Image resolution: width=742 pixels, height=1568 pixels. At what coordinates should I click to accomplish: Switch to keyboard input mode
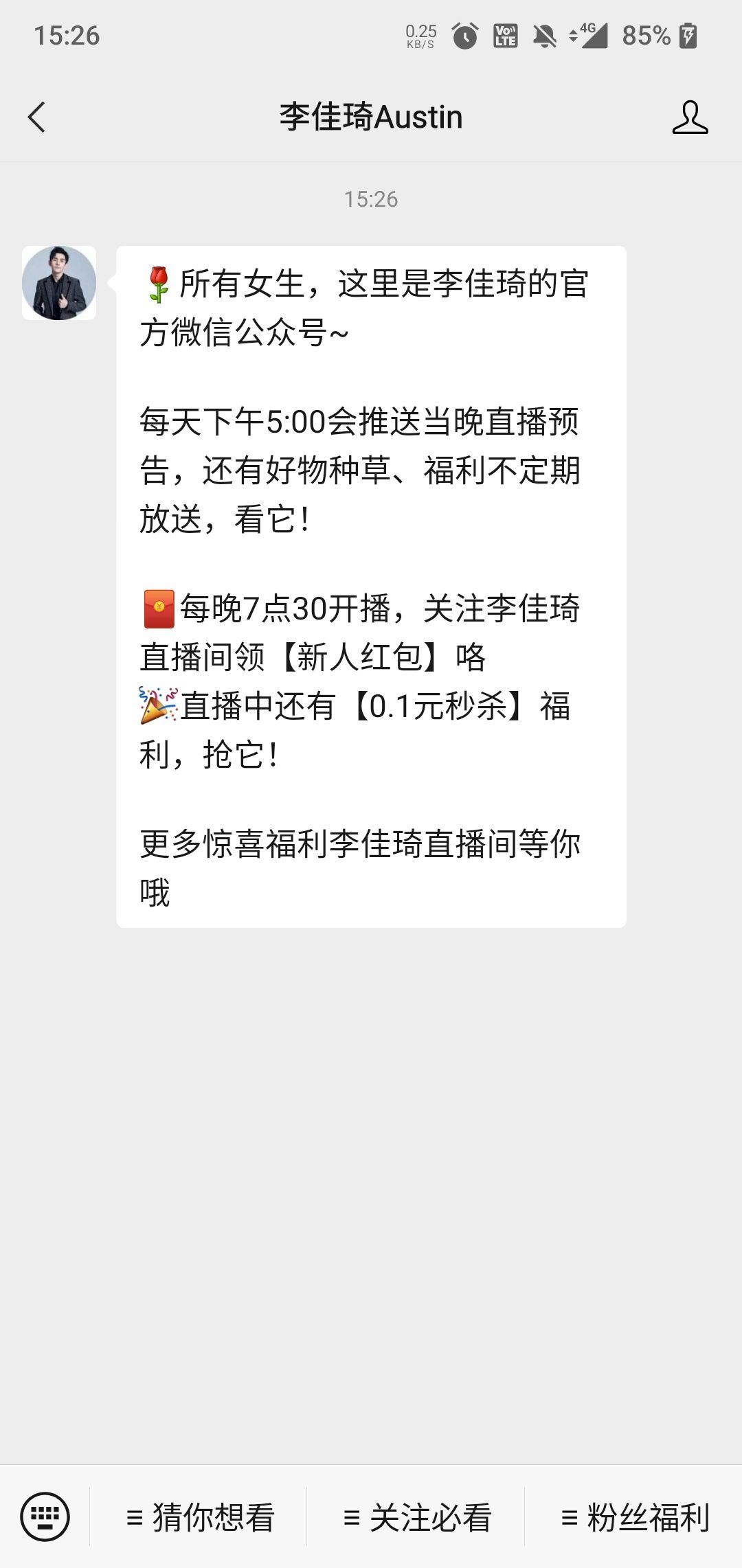[45, 1516]
